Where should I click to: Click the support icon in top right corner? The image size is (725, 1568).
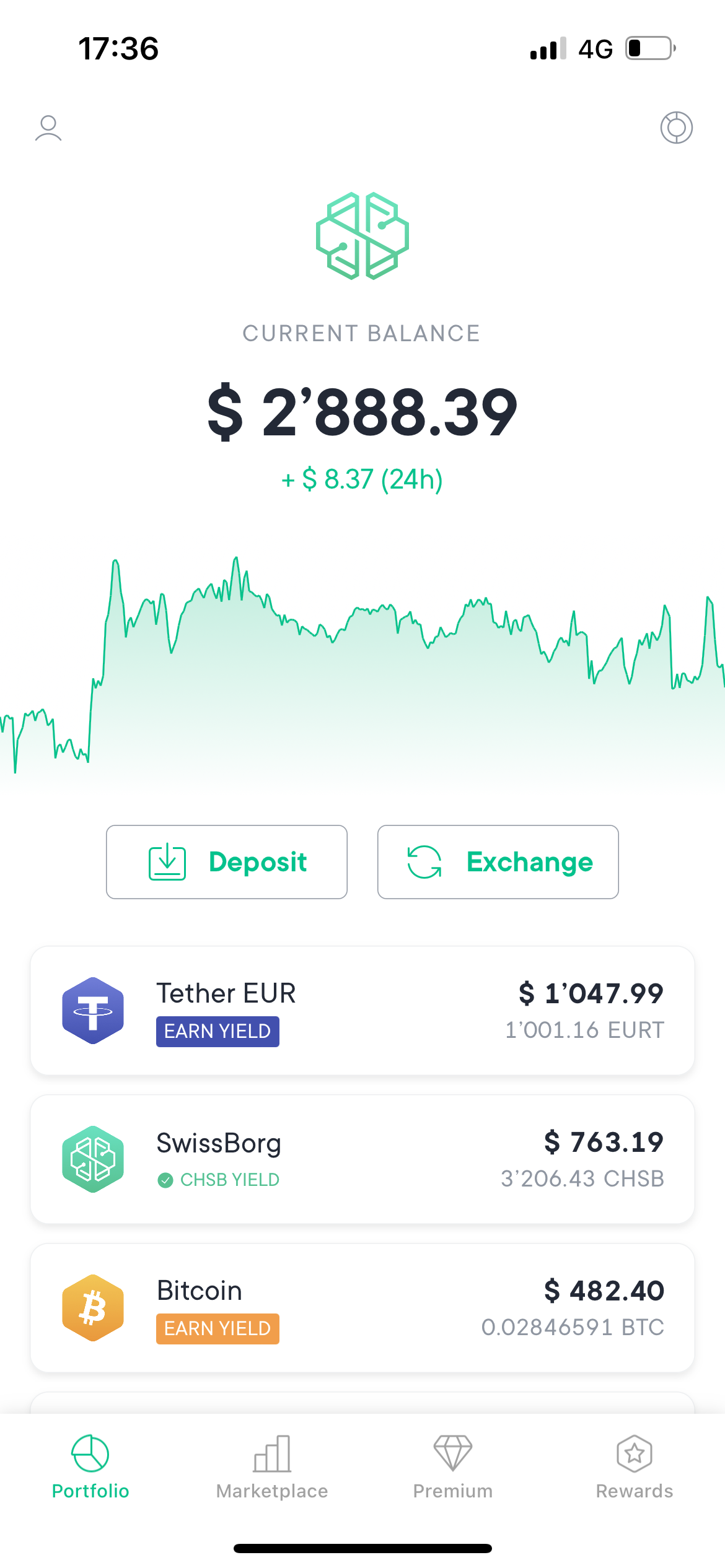676,127
